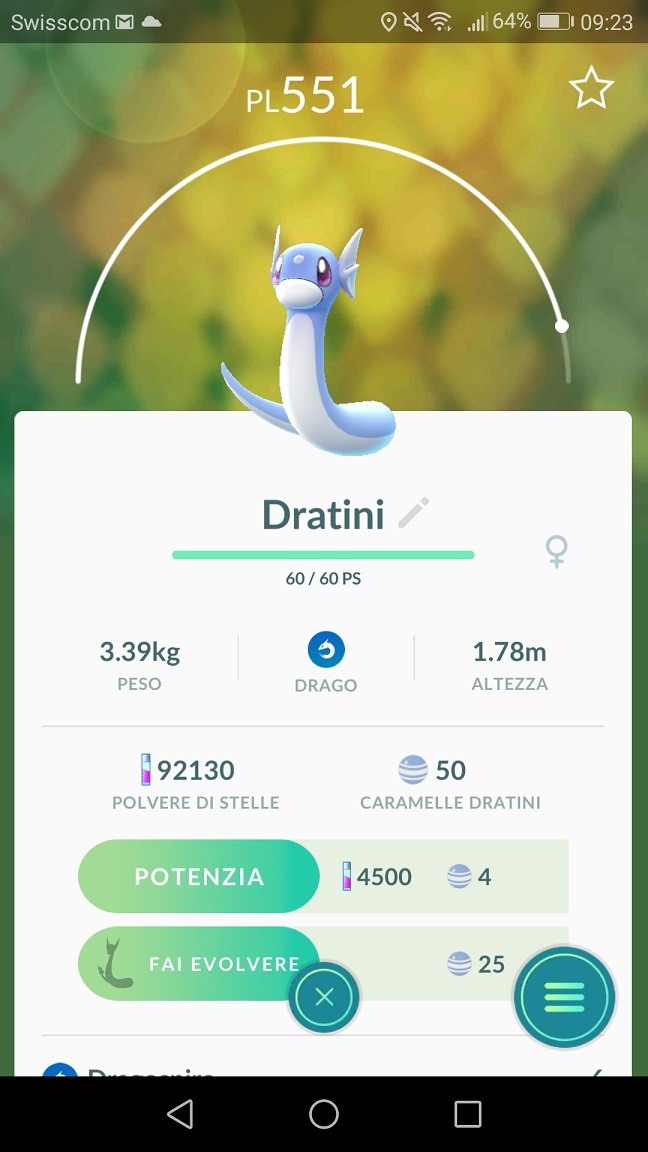Edit Dratini's nickname with the pencil icon
The width and height of the screenshot is (648, 1152).
[413, 514]
